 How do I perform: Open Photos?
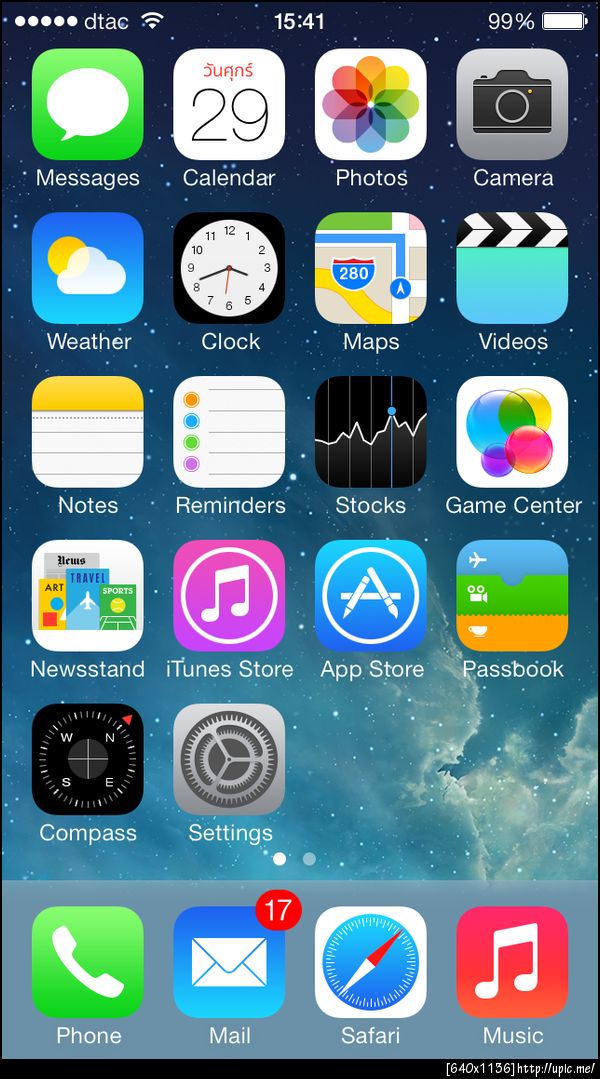tap(371, 104)
